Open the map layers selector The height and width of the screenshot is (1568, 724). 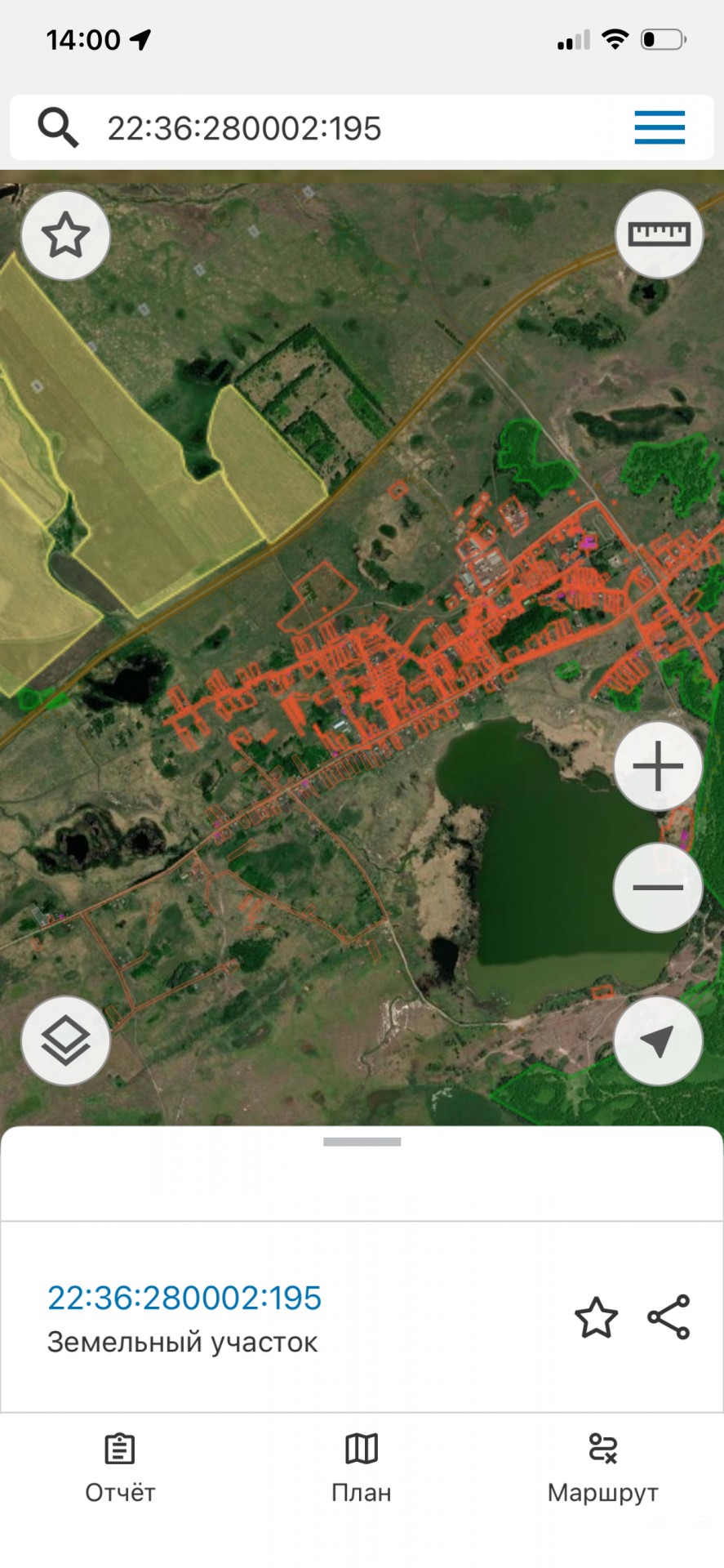coord(65,1041)
